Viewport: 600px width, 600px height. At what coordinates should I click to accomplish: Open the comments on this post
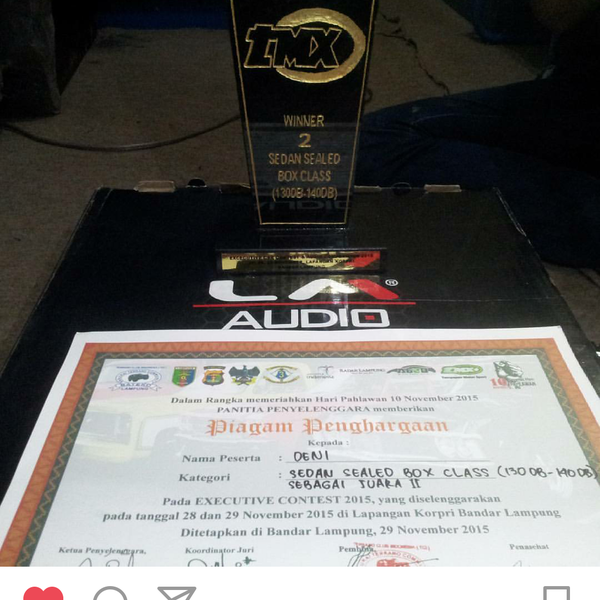coord(110,595)
